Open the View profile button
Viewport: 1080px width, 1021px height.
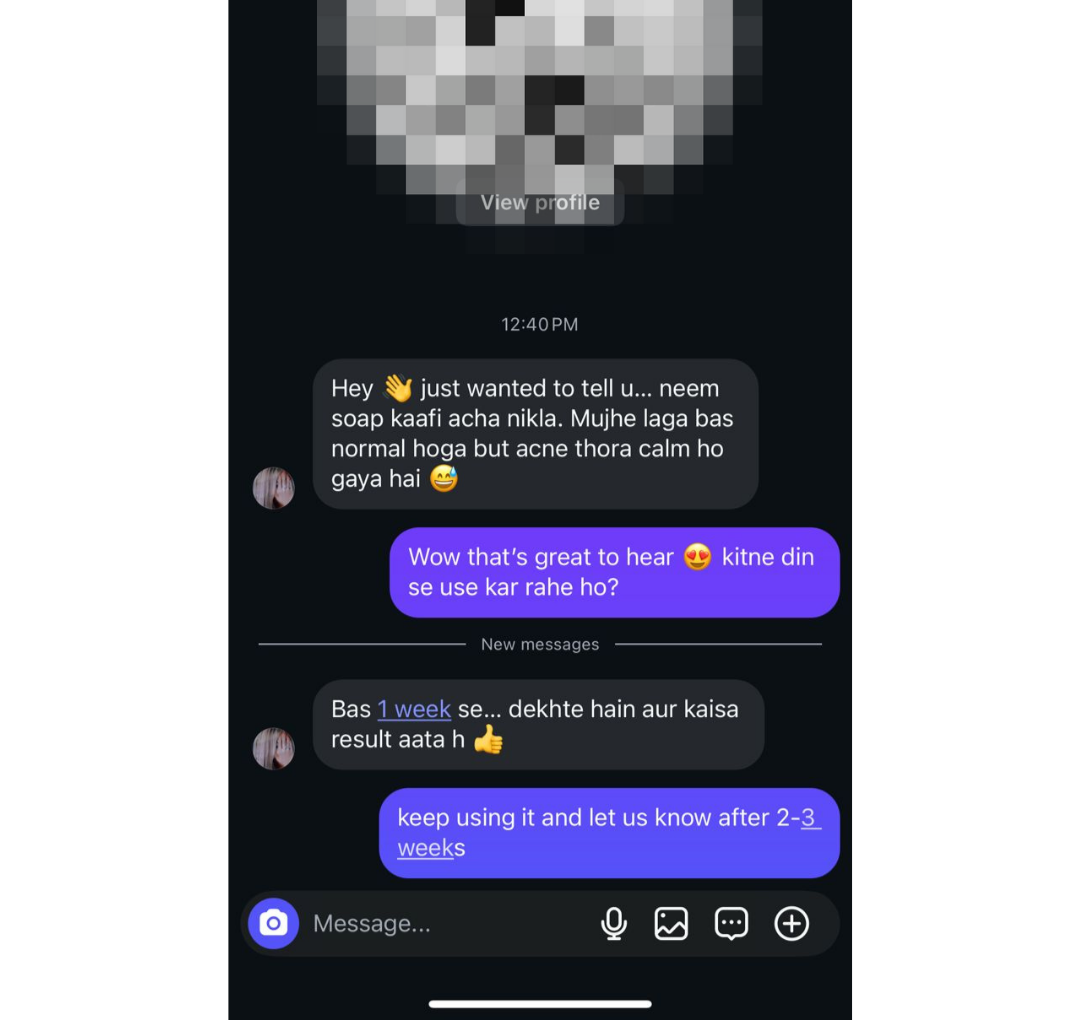(x=540, y=203)
